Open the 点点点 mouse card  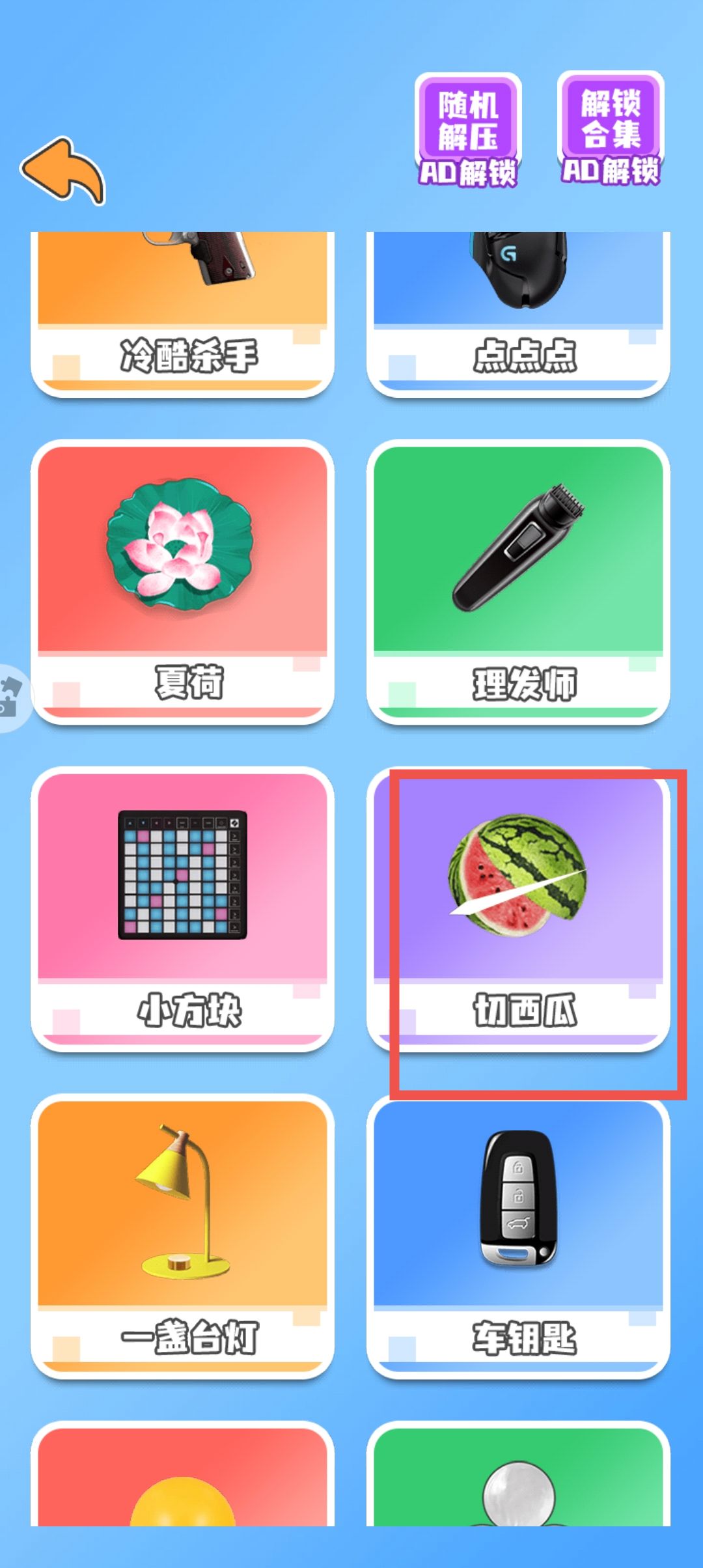(x=519, y=313)
